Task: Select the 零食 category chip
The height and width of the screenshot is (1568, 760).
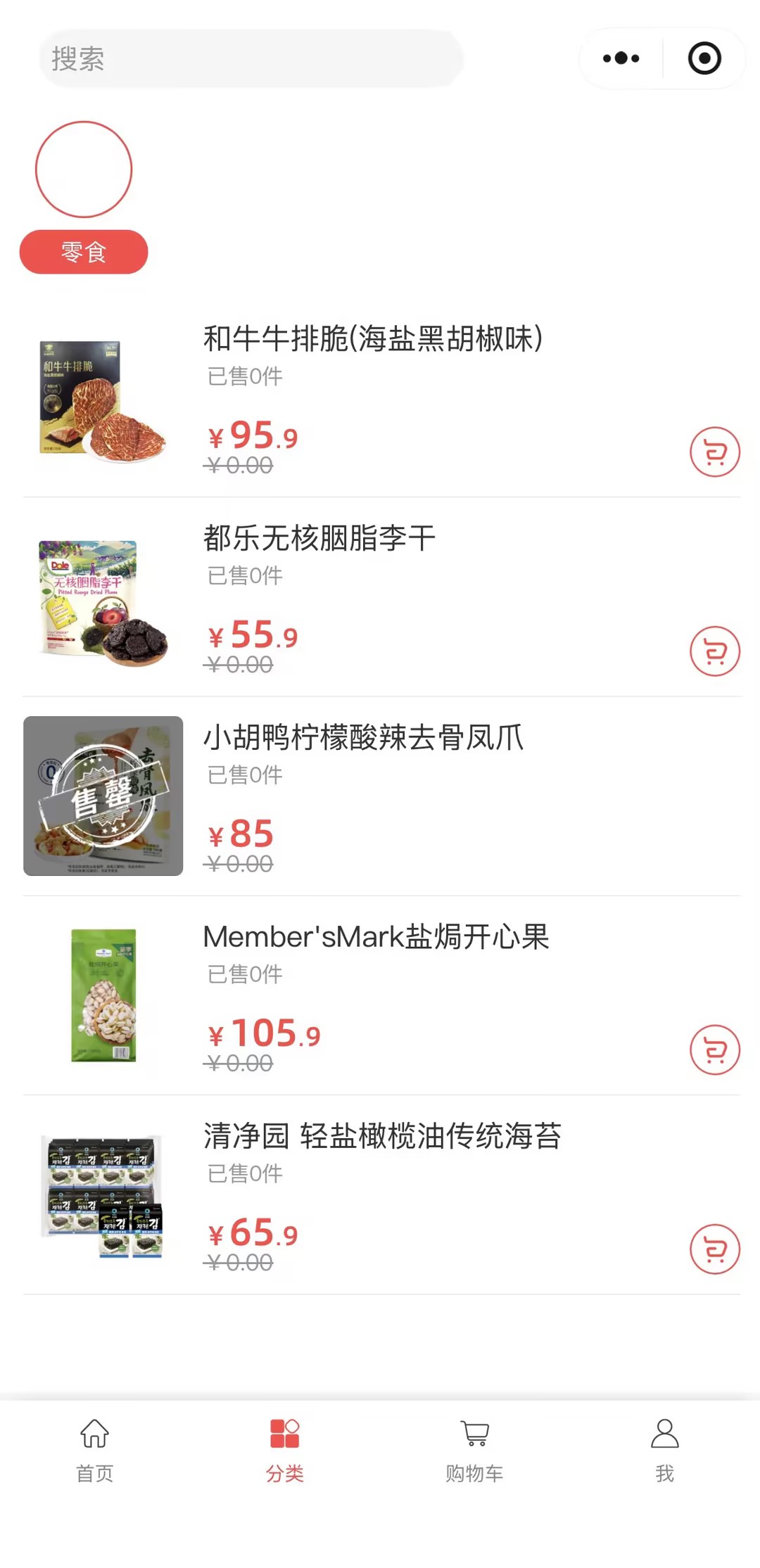Action: click(x=84, y=252)
